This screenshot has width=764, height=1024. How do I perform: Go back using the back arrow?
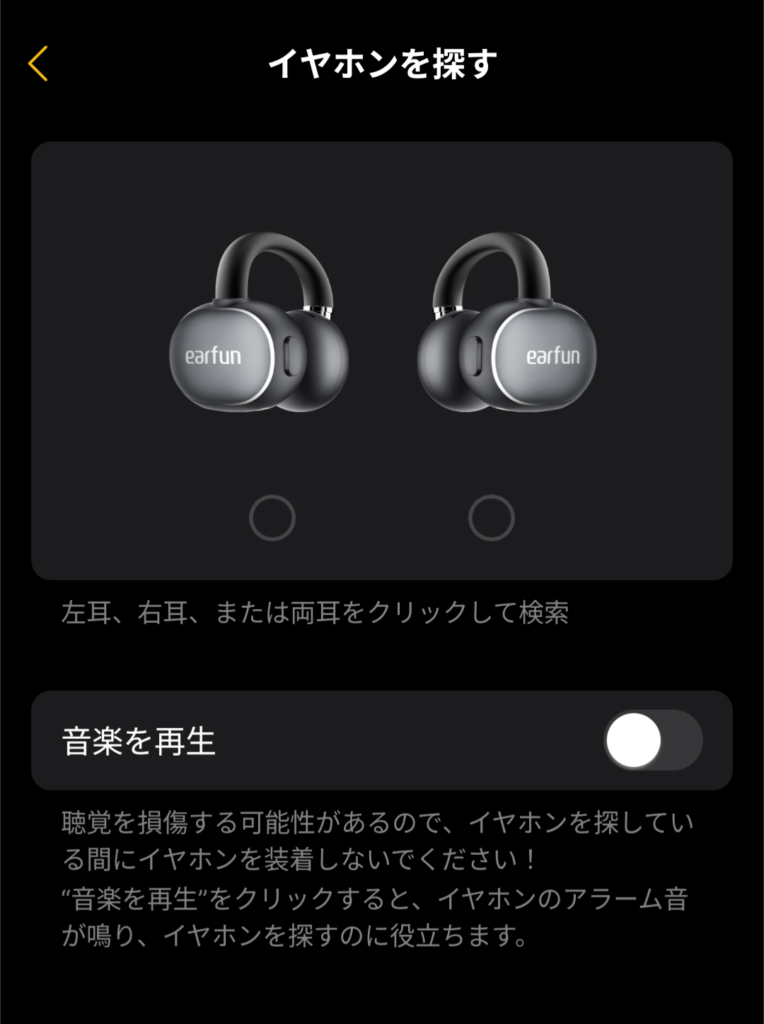[38, 63]
